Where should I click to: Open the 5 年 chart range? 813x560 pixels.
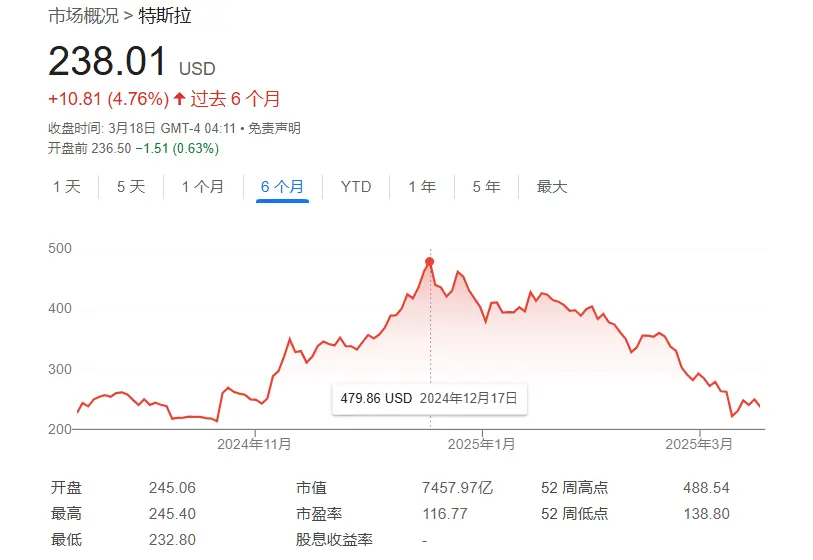click(x=486, y=187)
